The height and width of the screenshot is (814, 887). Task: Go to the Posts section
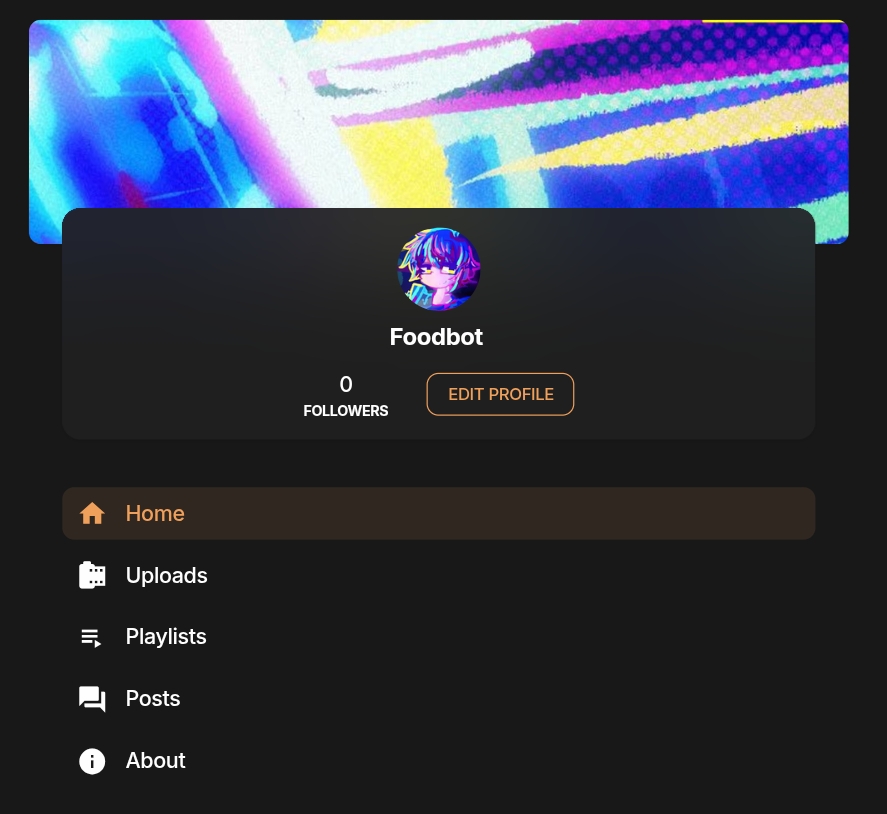click(153, 699)
